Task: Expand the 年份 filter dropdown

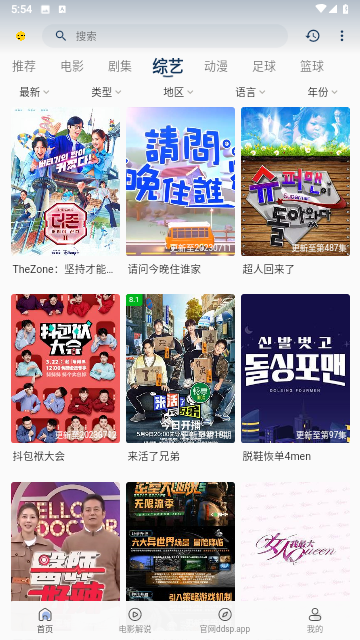Action: [x=322, y=92]
